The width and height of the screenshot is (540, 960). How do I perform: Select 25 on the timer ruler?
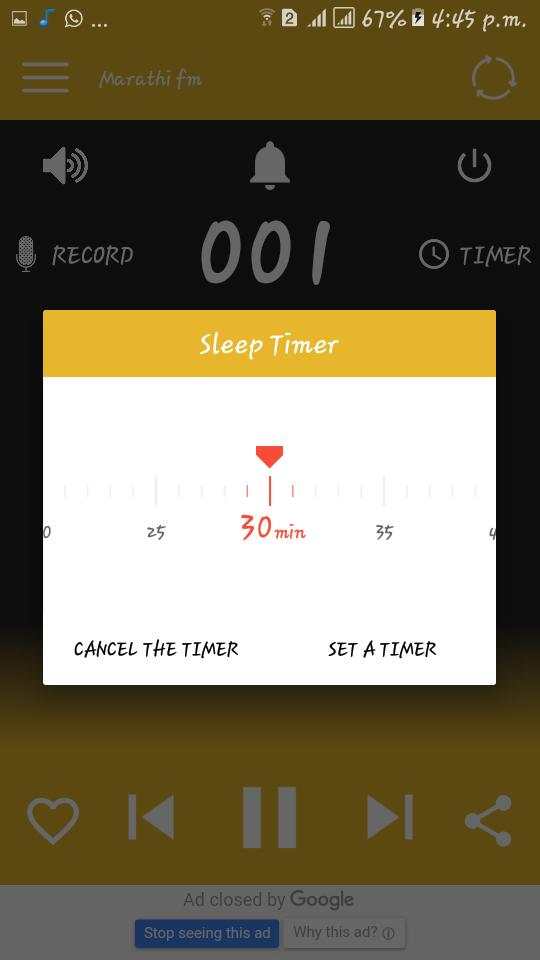[x=156, y=532]
